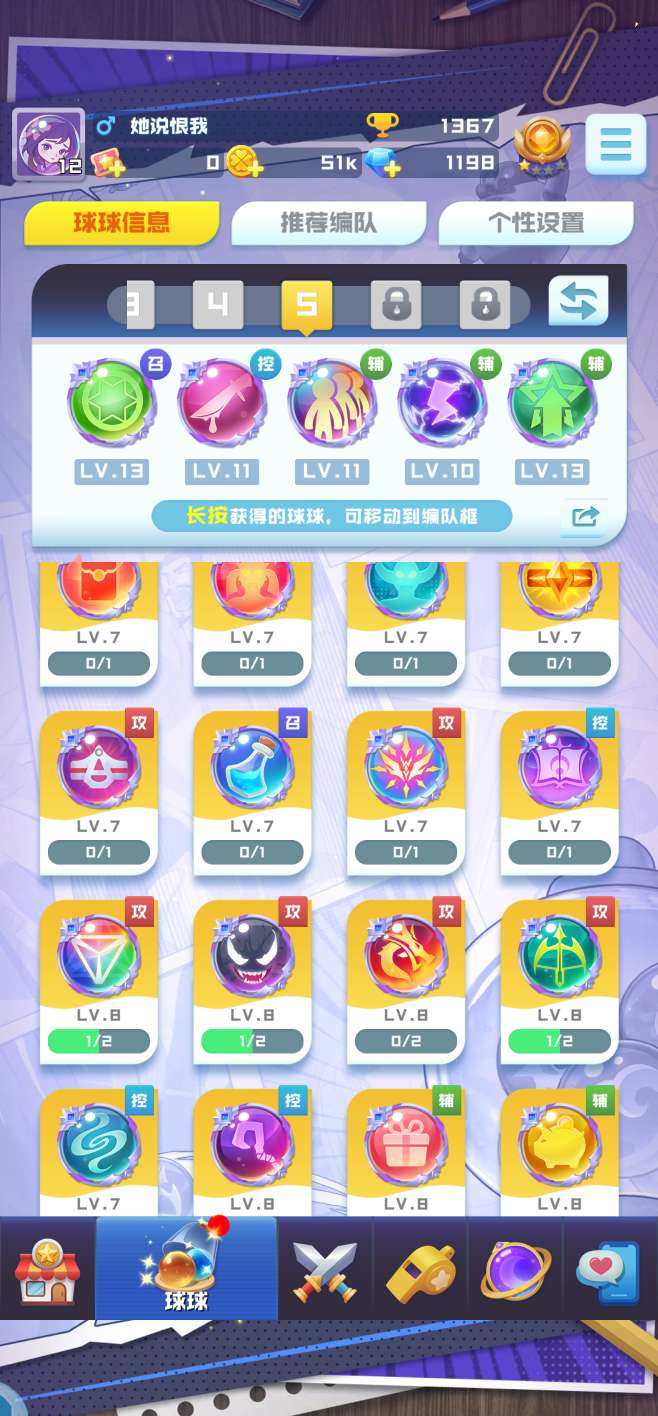Switch to 推荐编队 tab
The image size is (658, 1416).
pos(329,223)
